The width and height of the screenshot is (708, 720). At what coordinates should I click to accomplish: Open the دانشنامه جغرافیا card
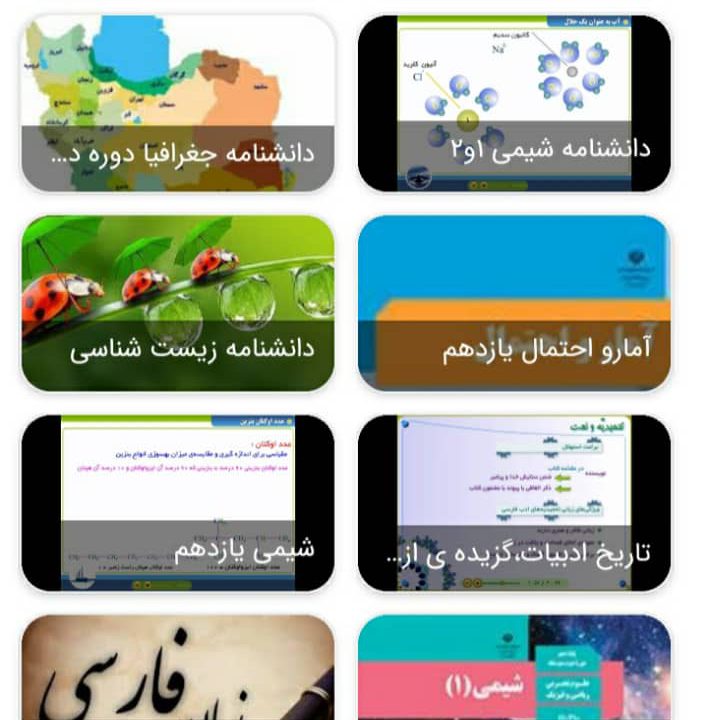pos(178,103)
